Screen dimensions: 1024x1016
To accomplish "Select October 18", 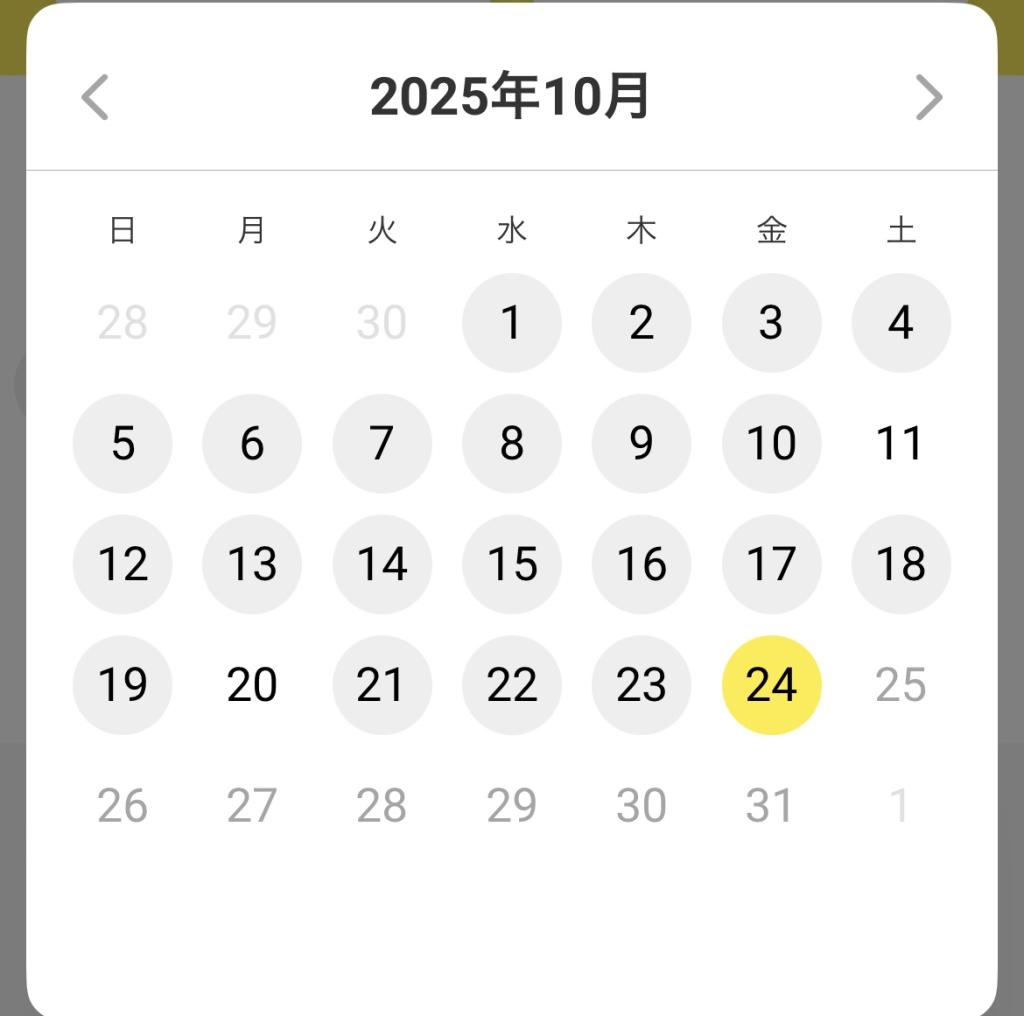I will [x=901, y=565].
